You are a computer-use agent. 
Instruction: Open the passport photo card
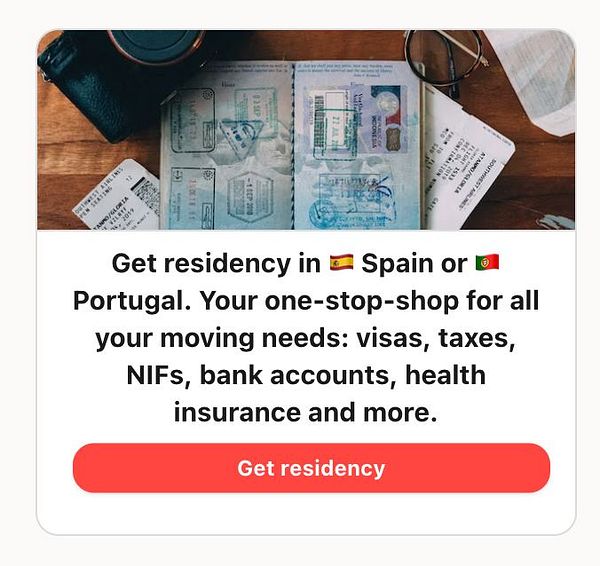(306, 130)
